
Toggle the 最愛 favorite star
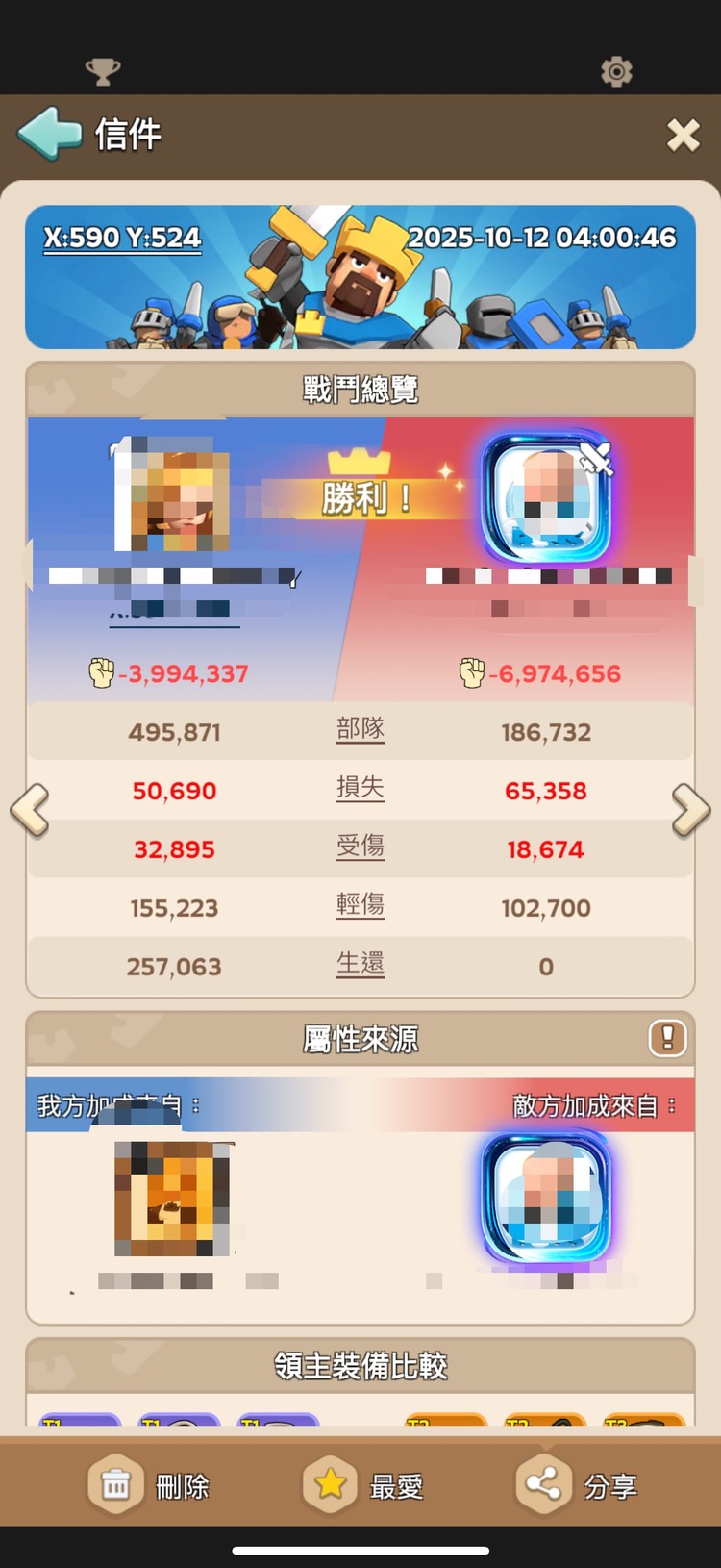pyautogui.click(x=331, y=1484)
